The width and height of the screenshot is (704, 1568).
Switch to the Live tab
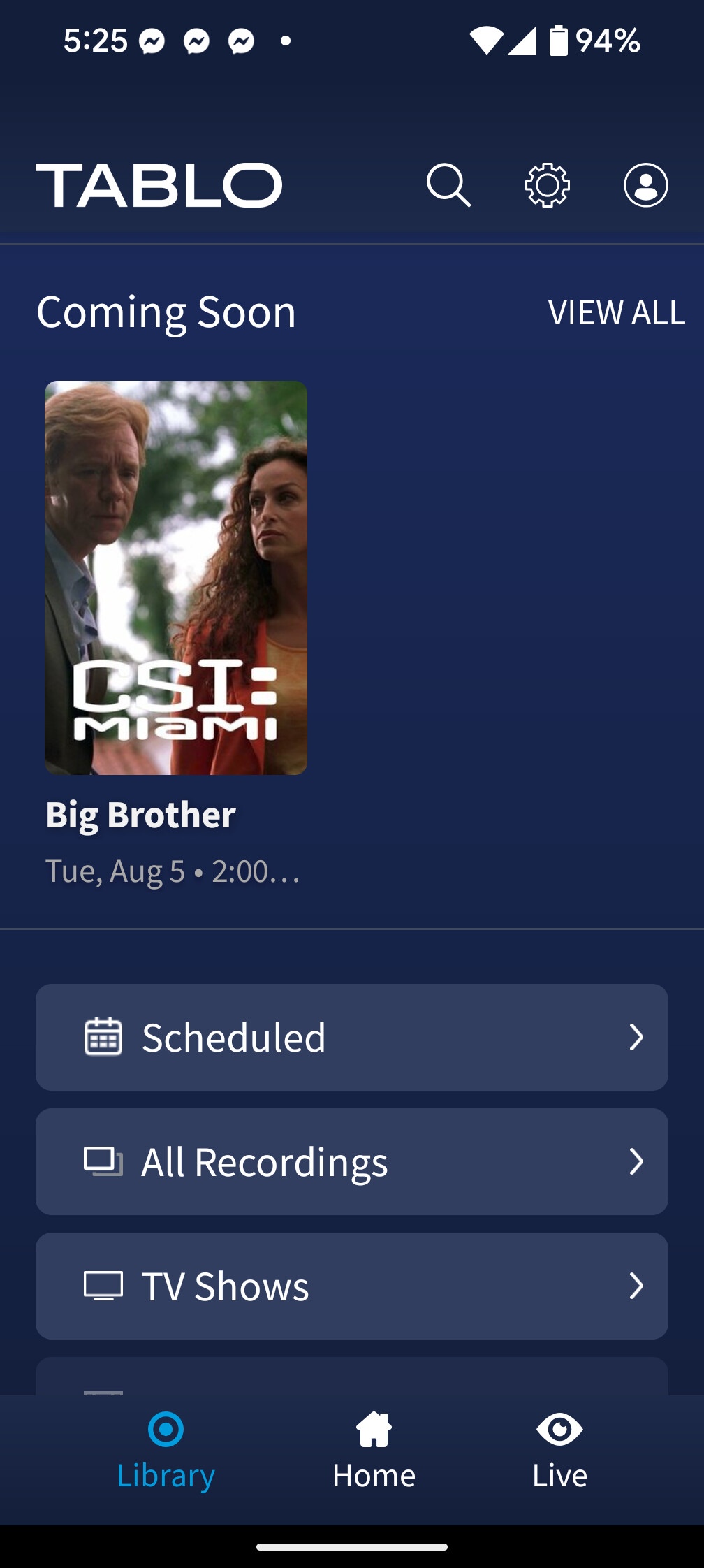click(x=559, y=1451)
